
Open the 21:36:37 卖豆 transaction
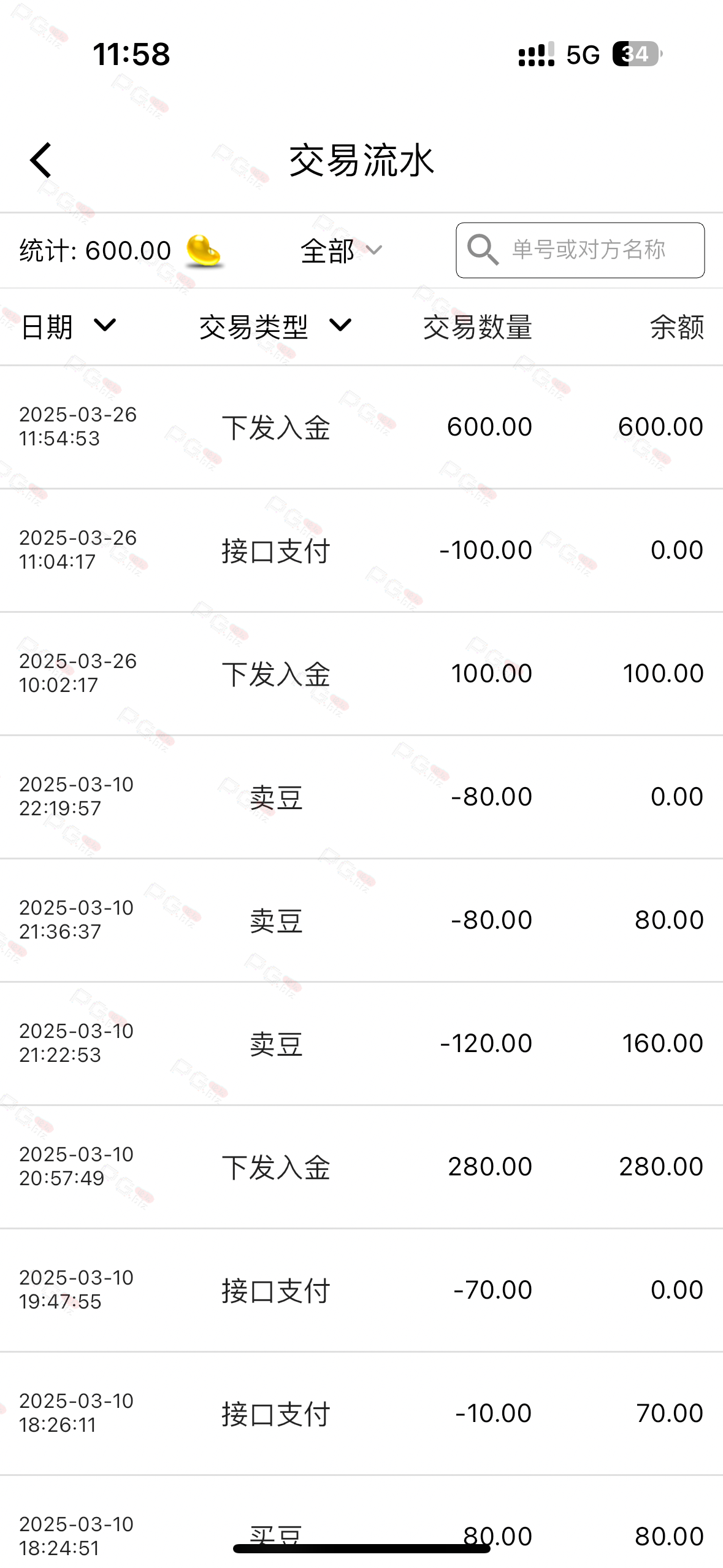[x=361, y=920]
